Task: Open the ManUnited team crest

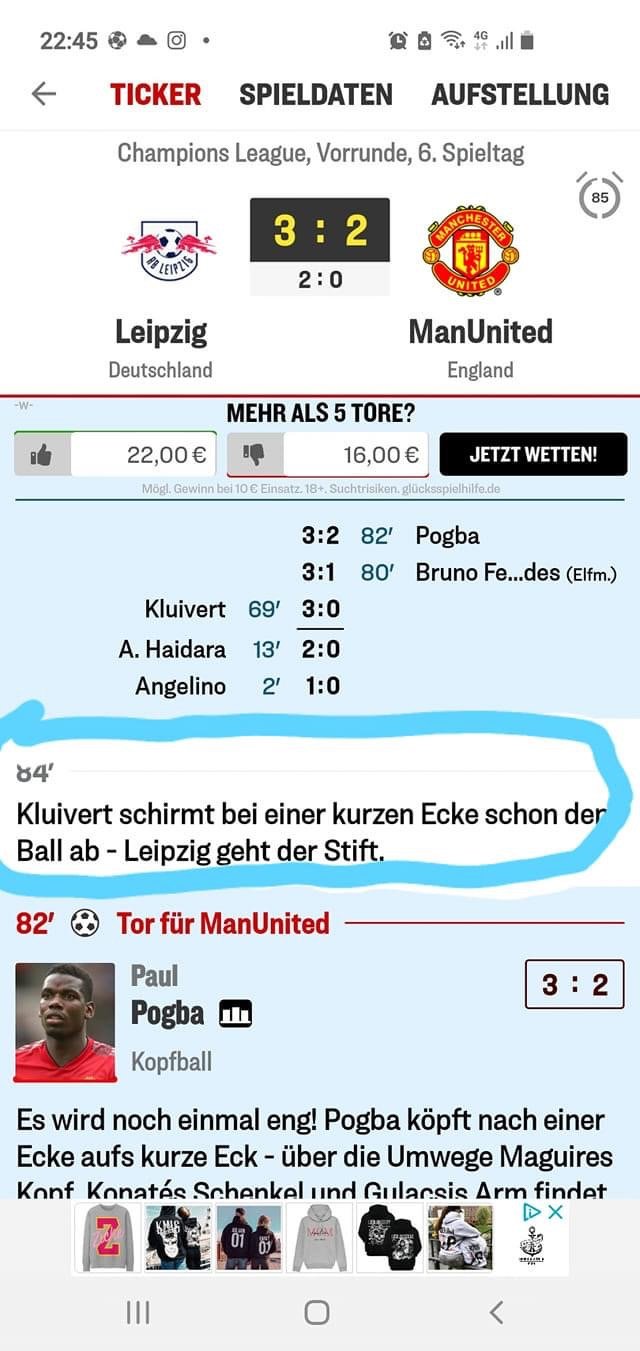Action: 470,250
